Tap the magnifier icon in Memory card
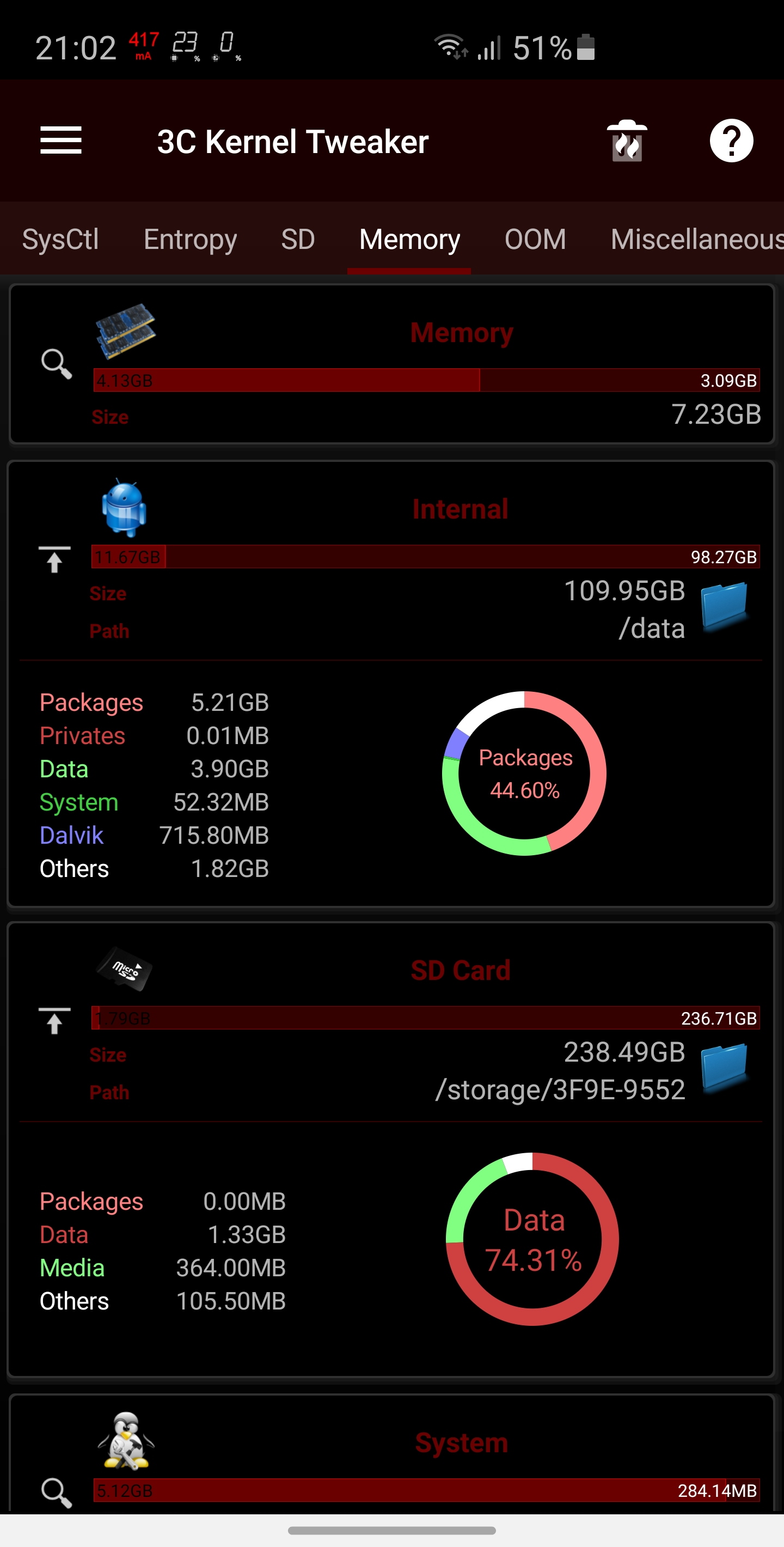 point(56,364)
